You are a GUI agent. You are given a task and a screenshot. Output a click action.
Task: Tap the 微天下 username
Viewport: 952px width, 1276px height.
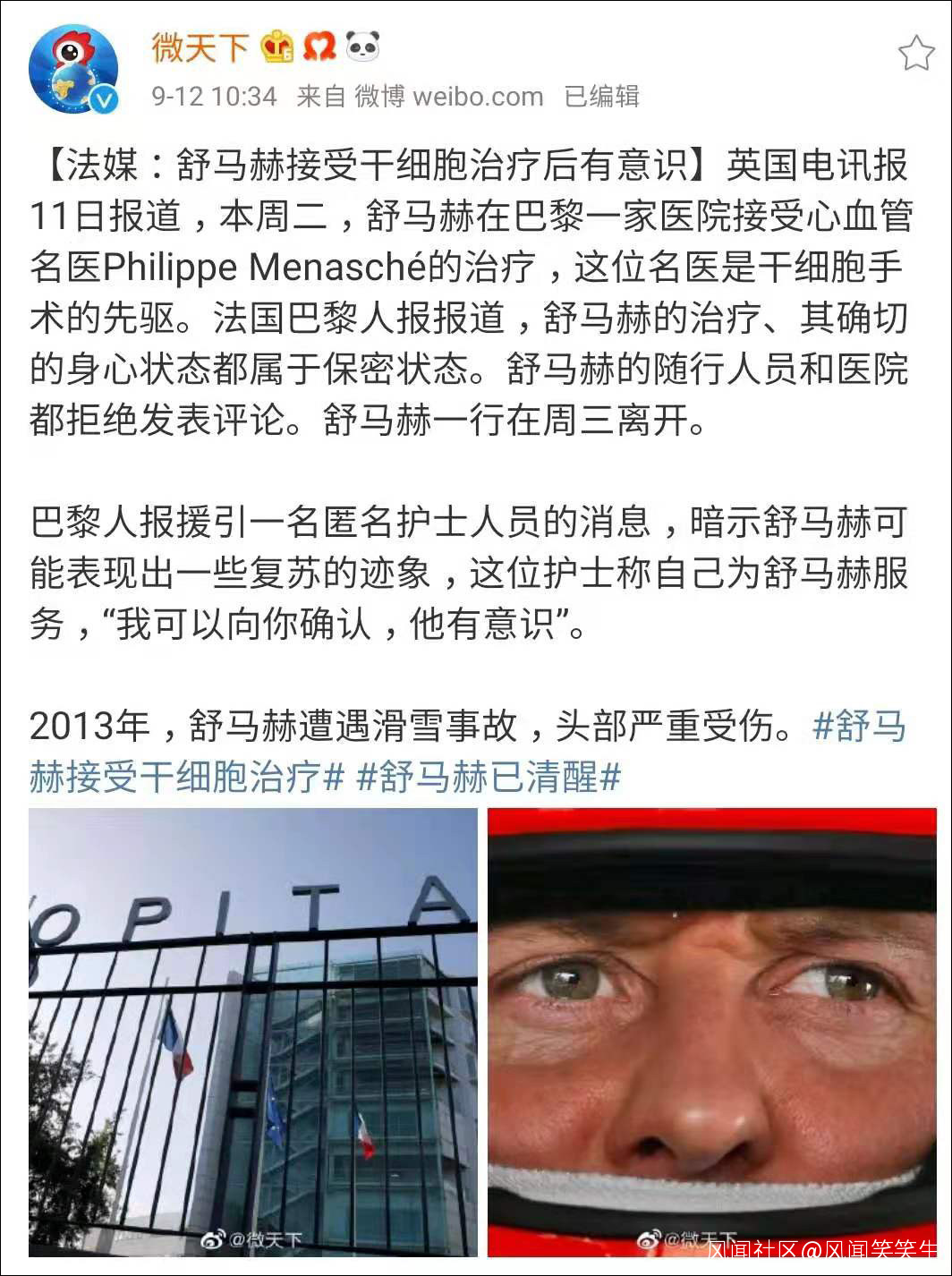pos(200,47)
